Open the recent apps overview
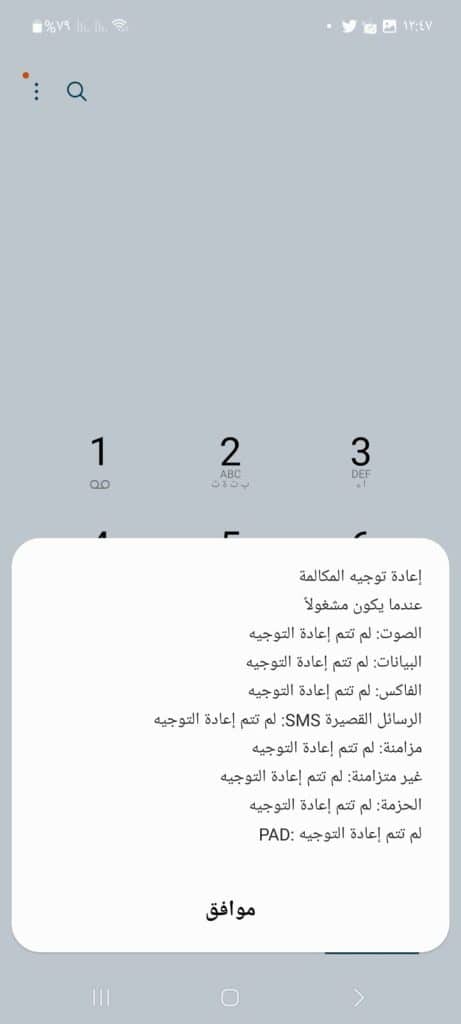This screenshot has height=1024, width=461. pos(101,997)
